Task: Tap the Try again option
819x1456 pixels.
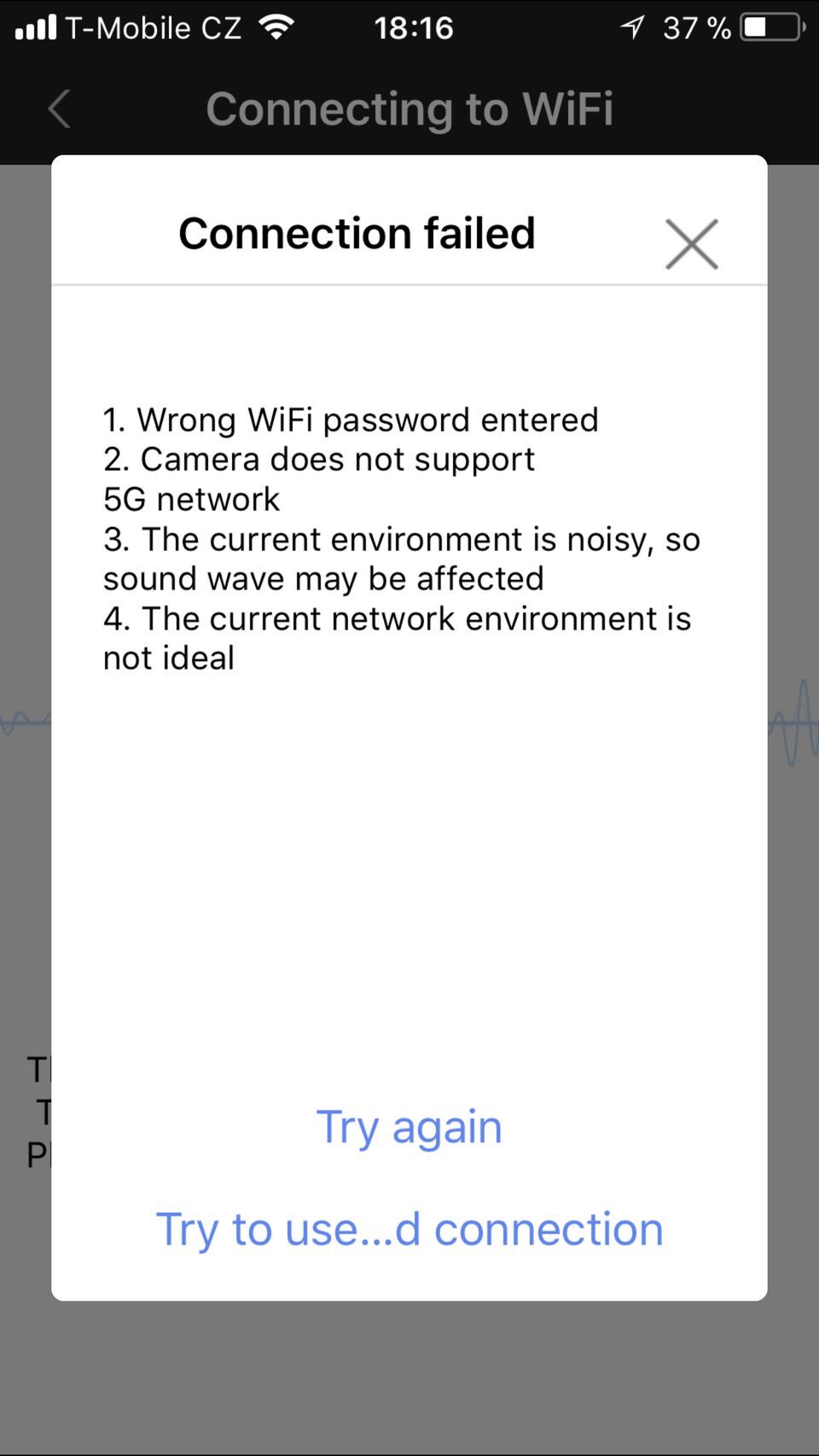Action: pos(409,1126)
